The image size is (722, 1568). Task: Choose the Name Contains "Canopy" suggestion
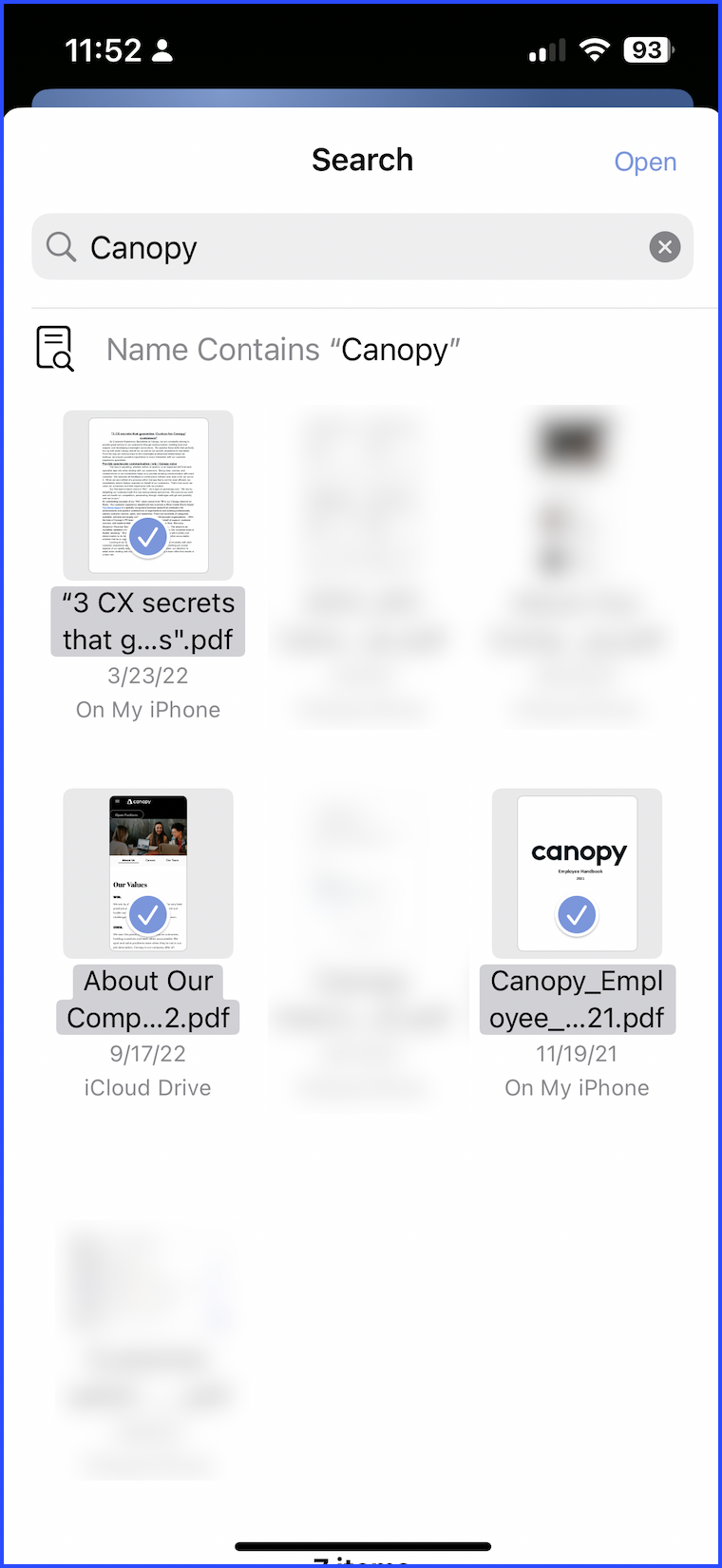pyautogui.click(x=282, y=350)
